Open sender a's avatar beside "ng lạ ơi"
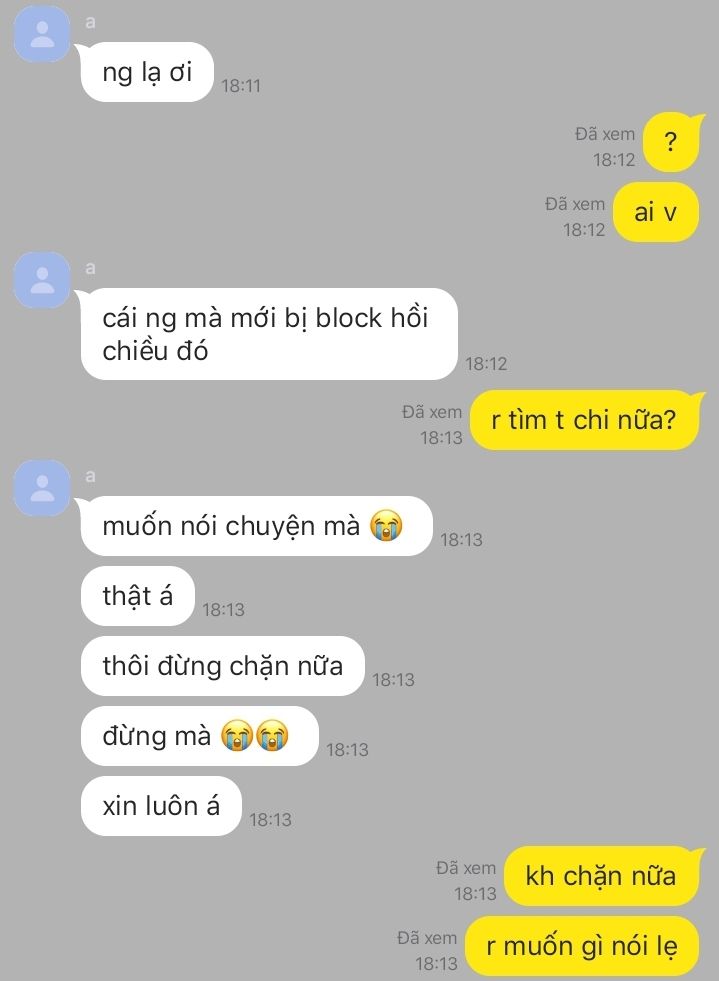This screenshot has width=719, height=981. (x=43, y=35)
